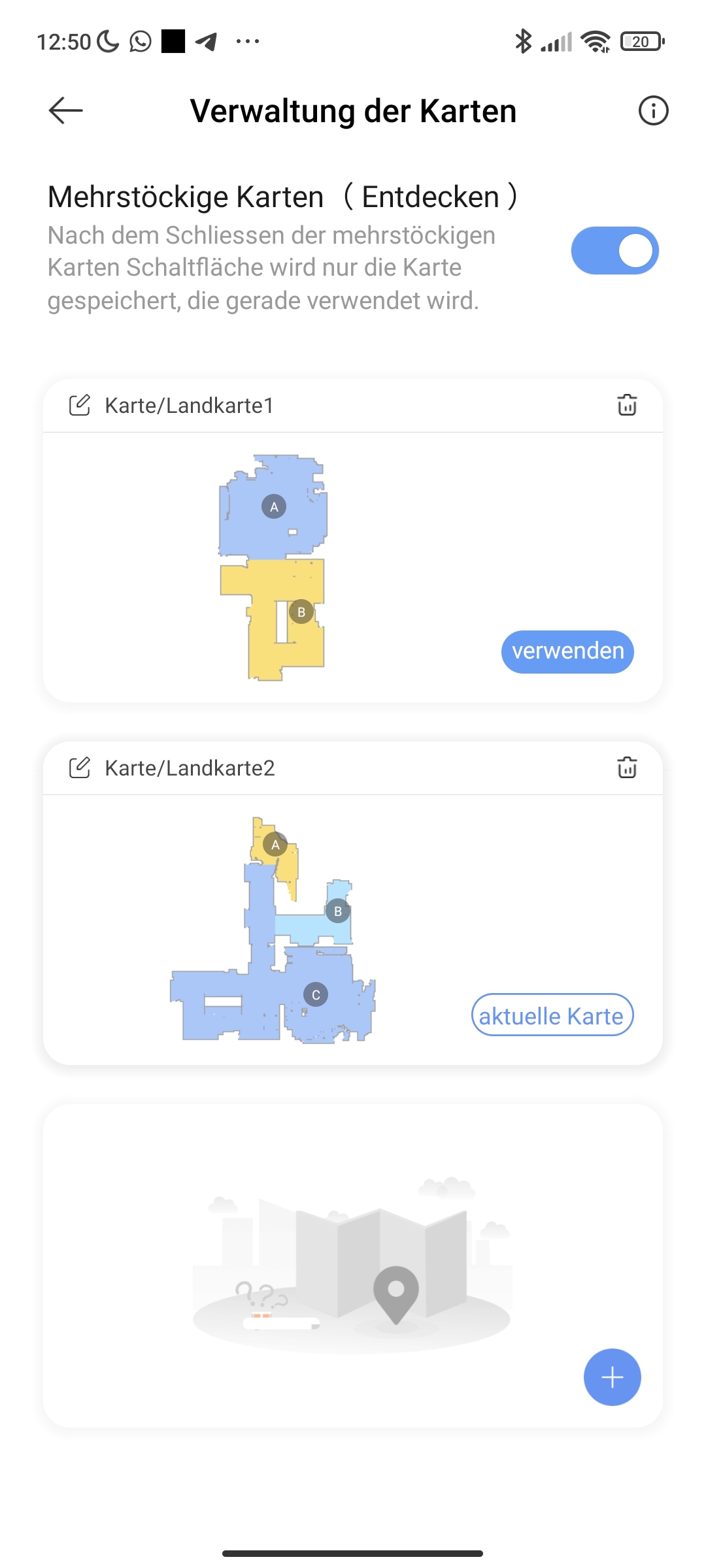706x1568 pixels.
Task: Open the info icon in the header
Action: [653, 110]
